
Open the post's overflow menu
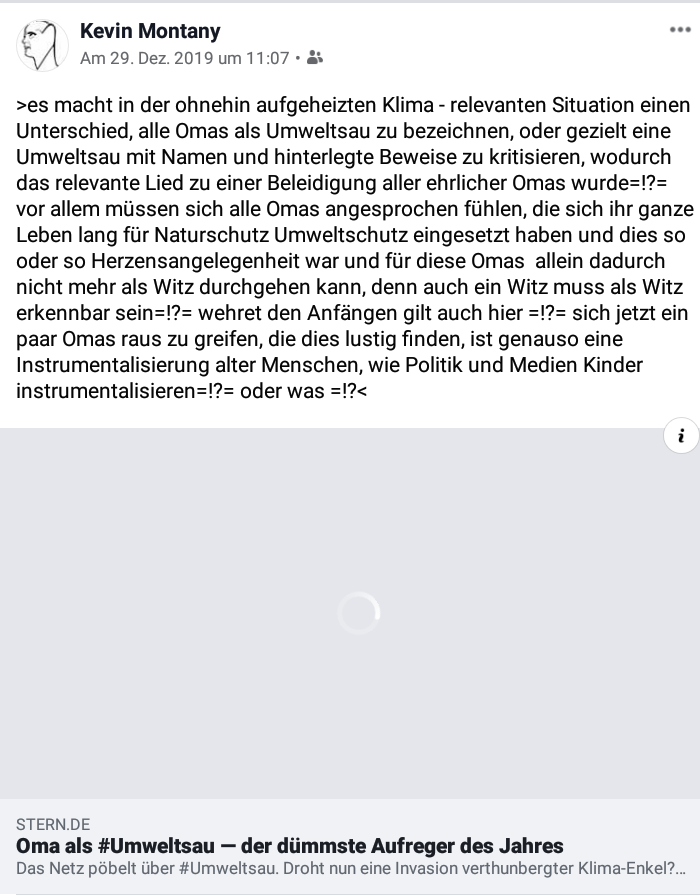pyautogui.click(x=680, y=30)
